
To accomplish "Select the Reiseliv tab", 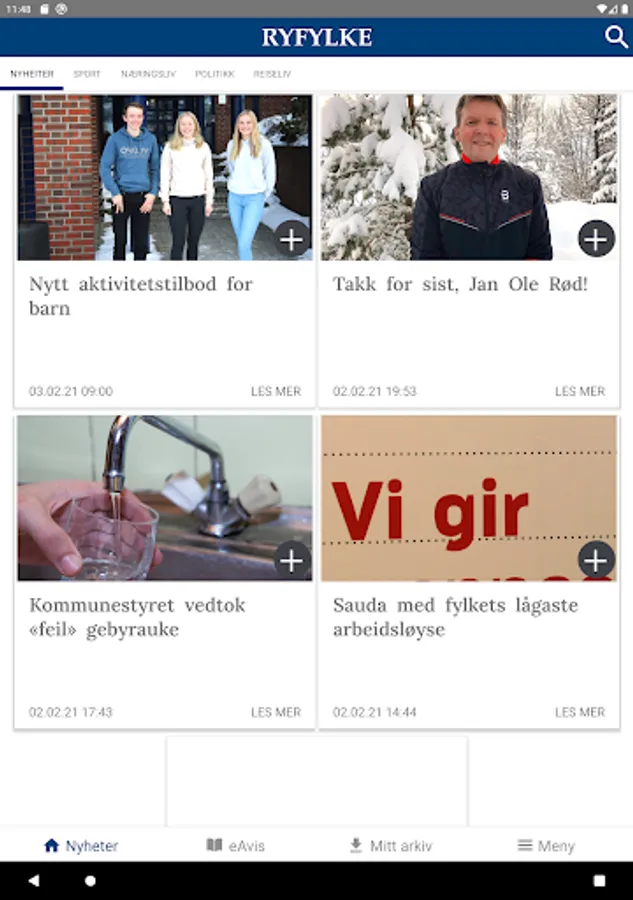I will (x=272, y=74).
